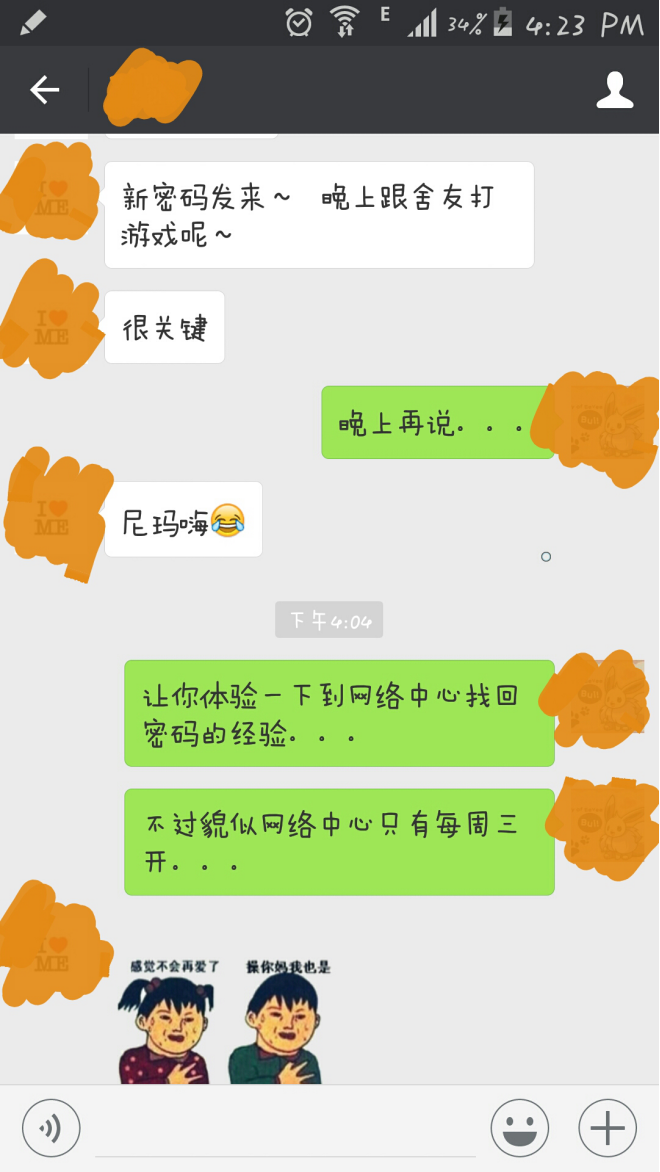Open my avatar beside 晚上再说 message

tap(601, 425)
